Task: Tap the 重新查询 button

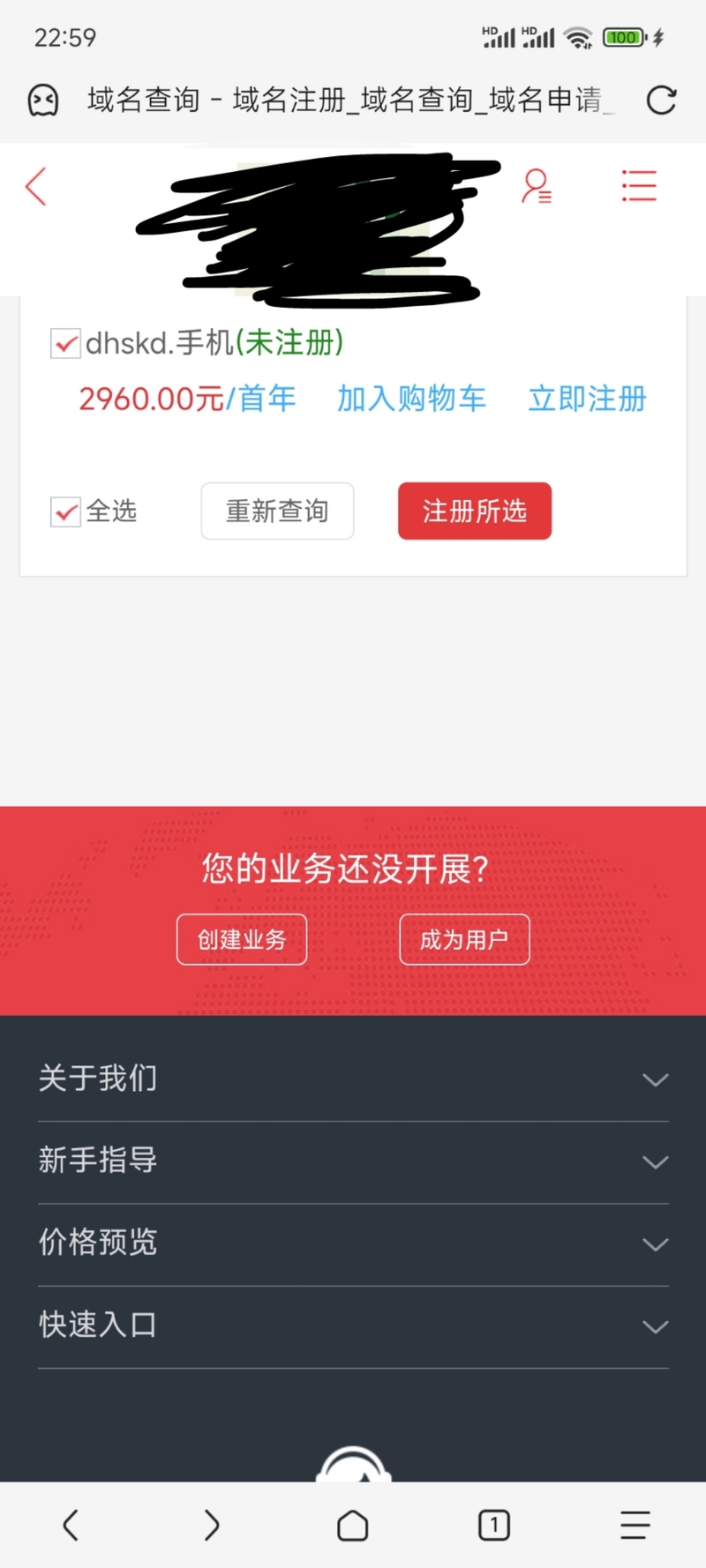Action: 277,511
